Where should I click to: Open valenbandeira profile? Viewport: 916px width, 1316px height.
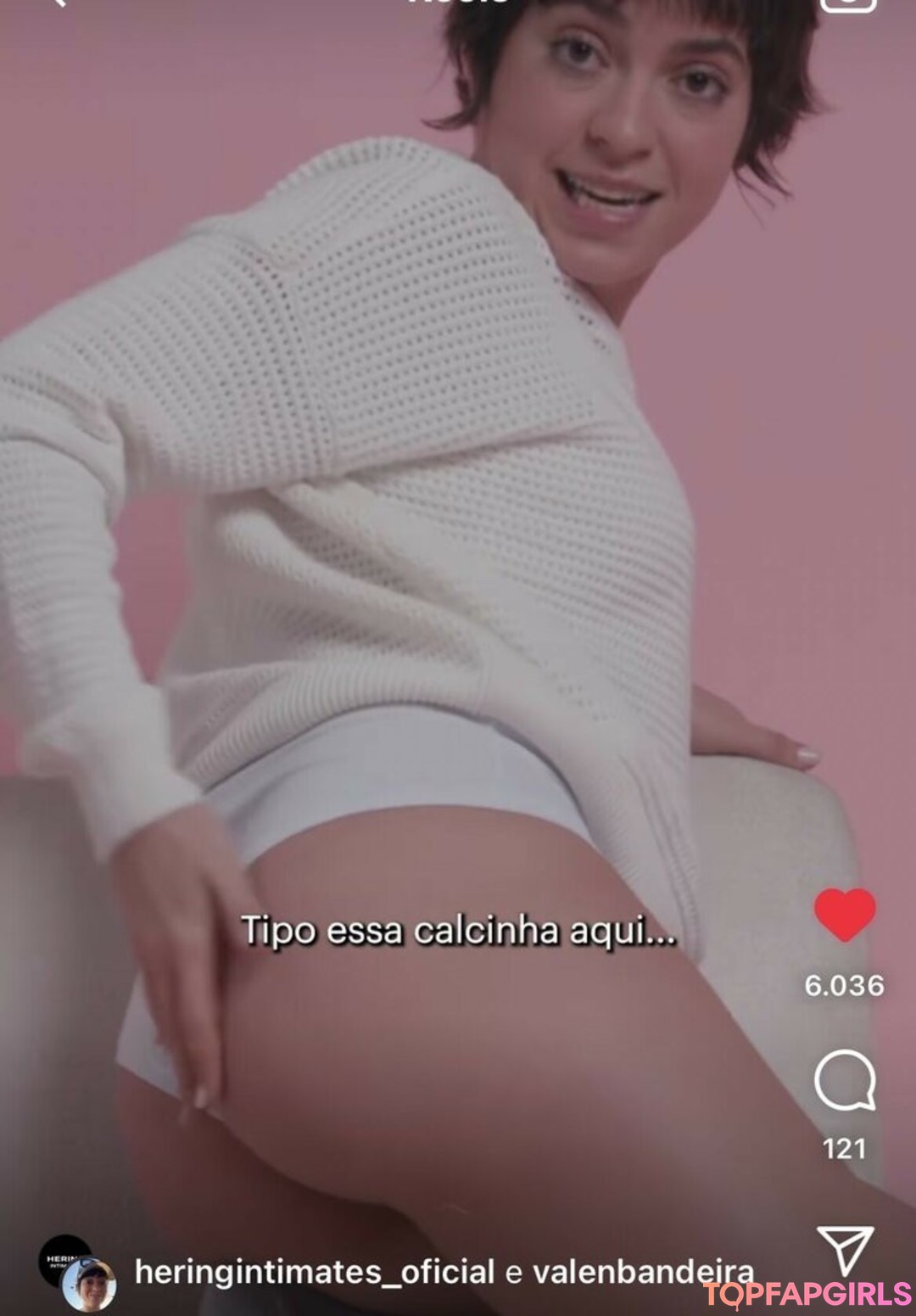[642, 1272]
